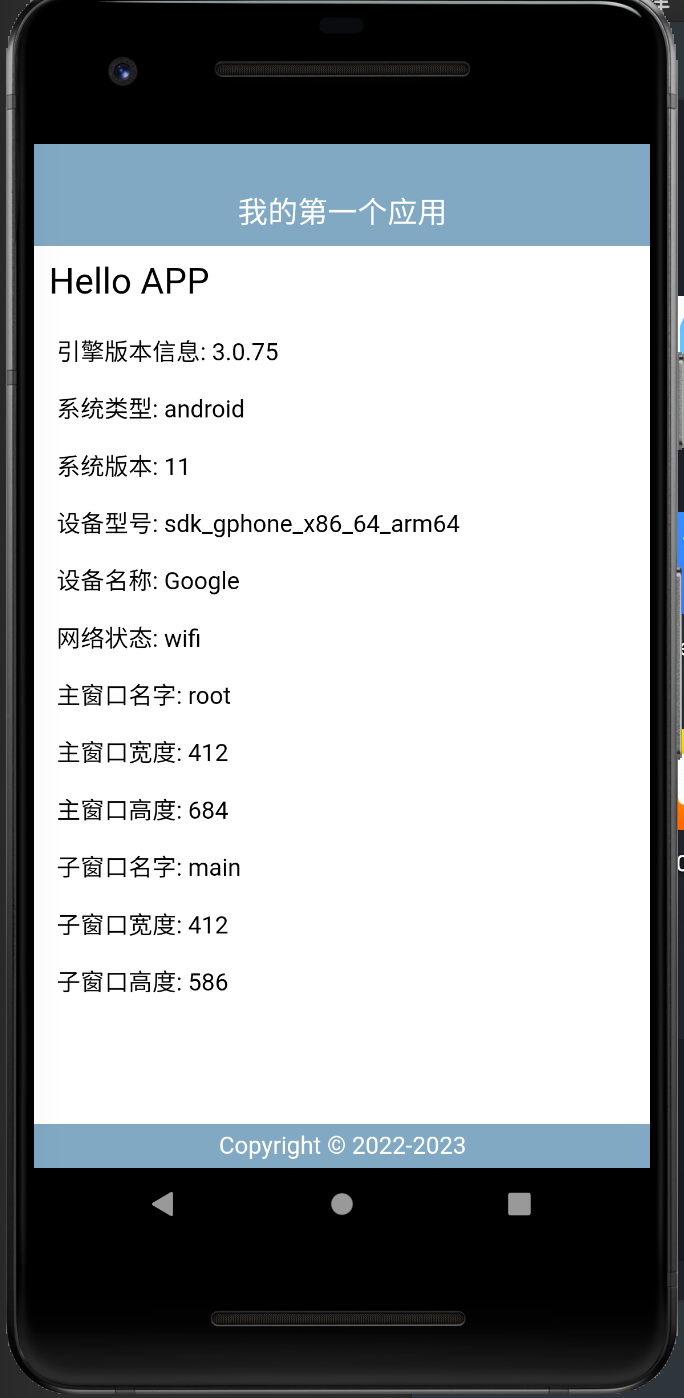Tap the system back button
The width and height of the screenshot is (684, 1398).
[162, 1204]
